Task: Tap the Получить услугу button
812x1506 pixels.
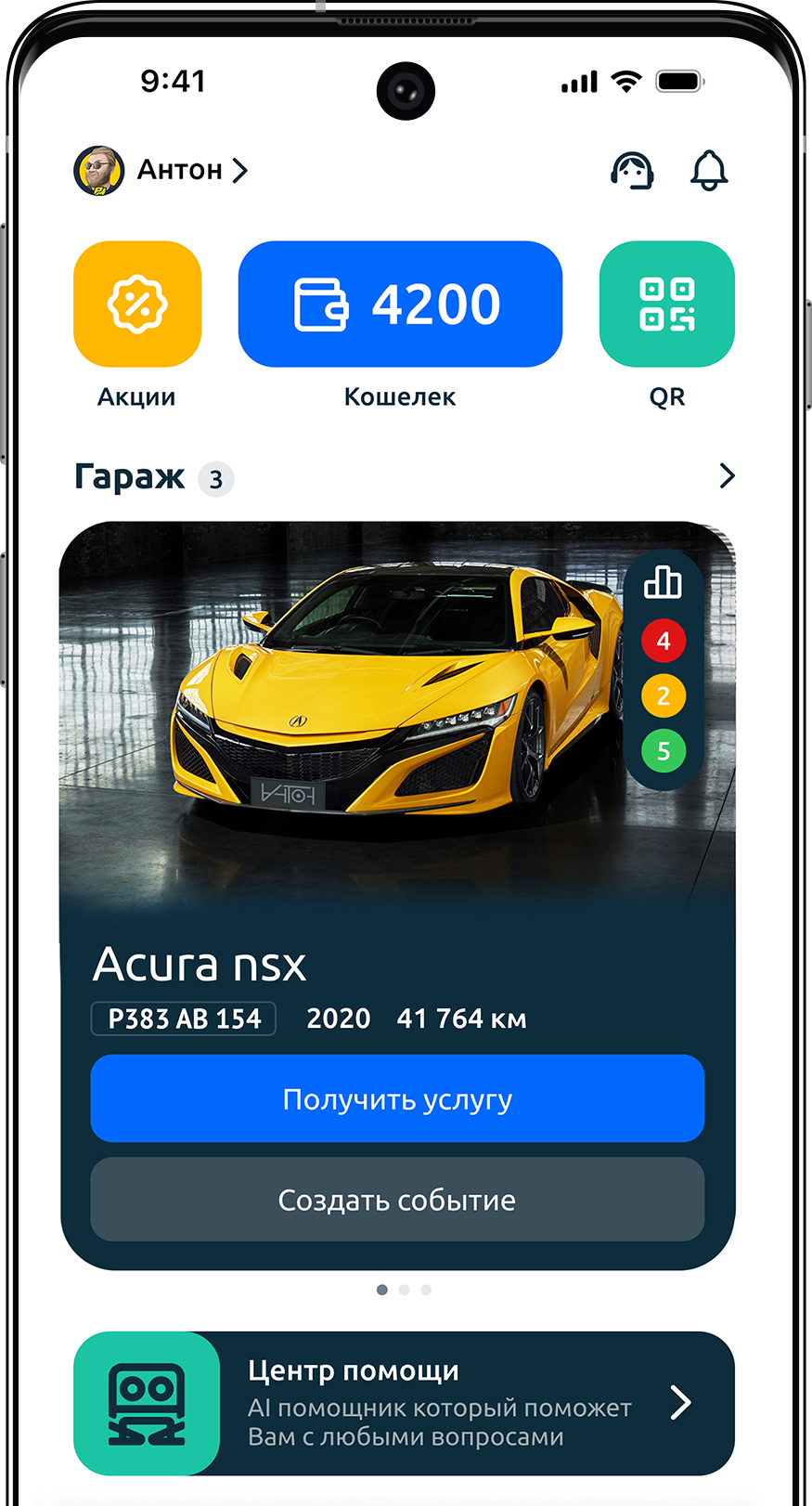Action: pos(397,1098)
